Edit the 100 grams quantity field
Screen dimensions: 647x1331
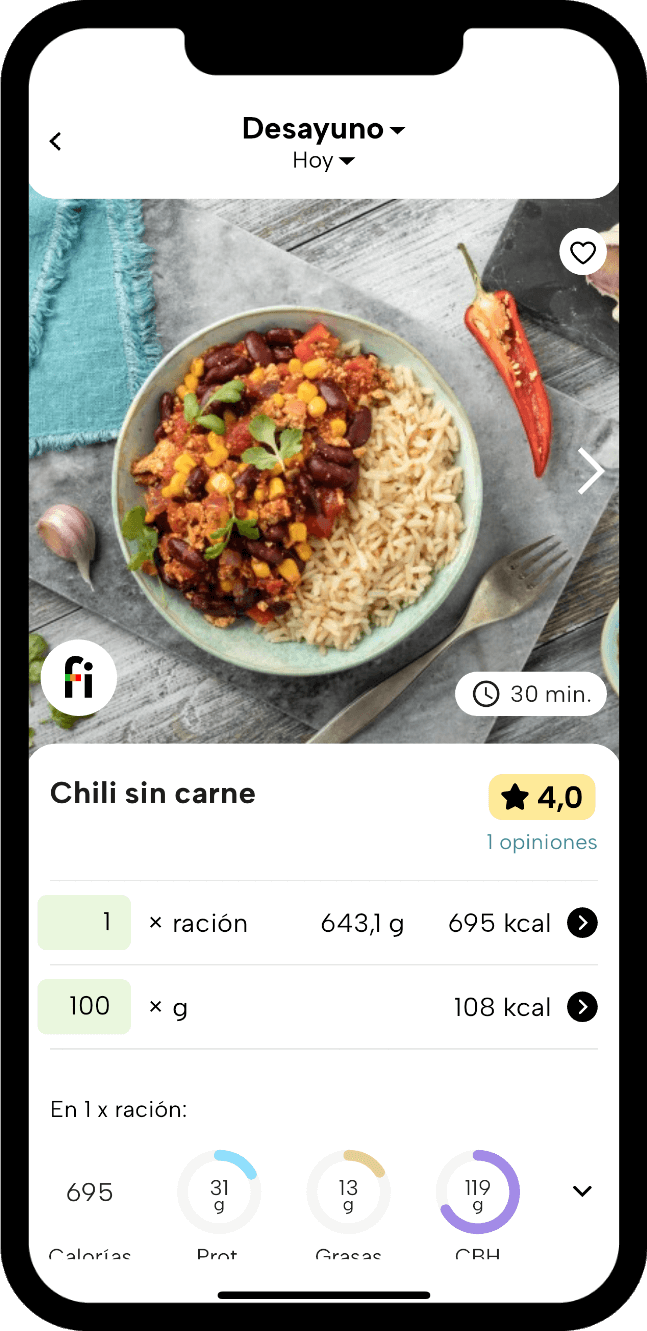tap(84, 1006)
